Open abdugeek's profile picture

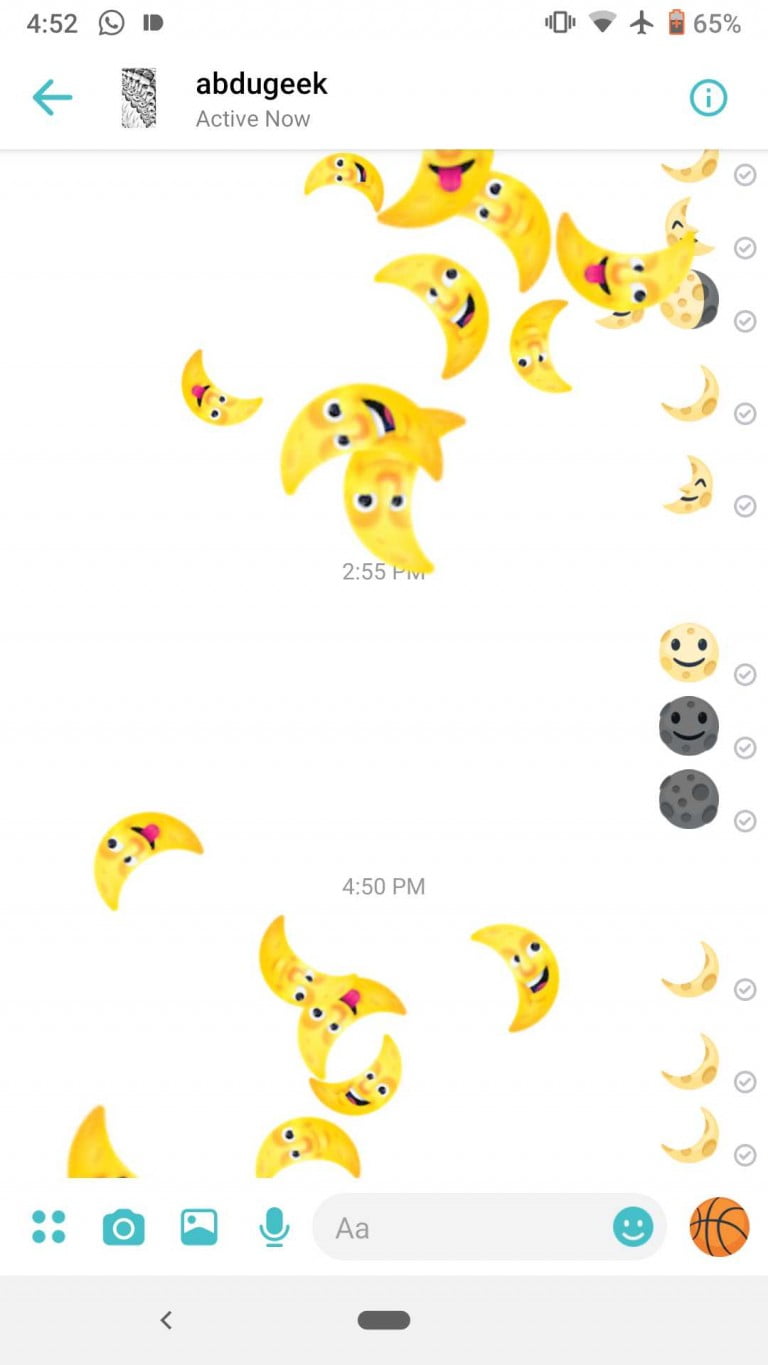pos(138,98)
